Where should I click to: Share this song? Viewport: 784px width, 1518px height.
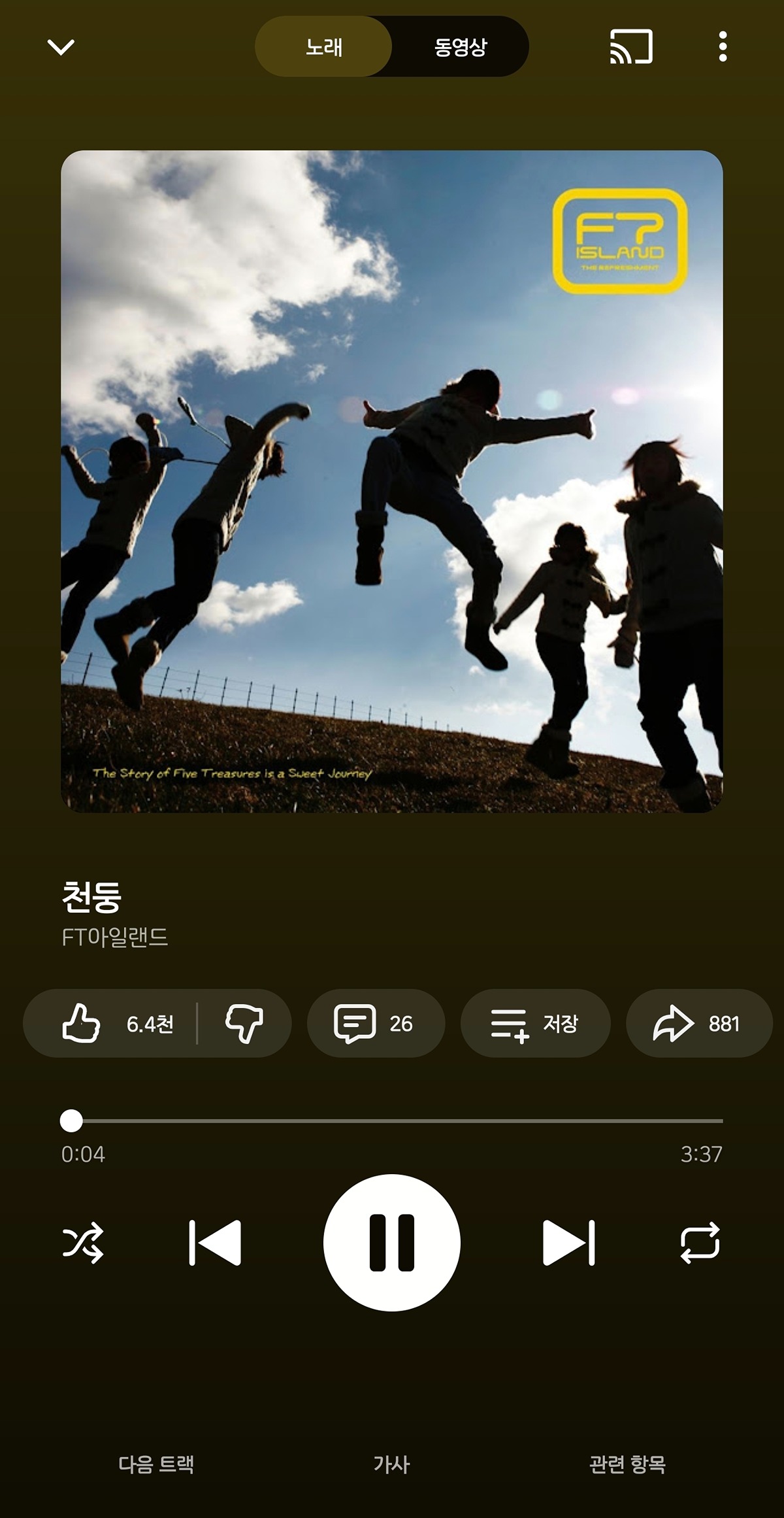pos(698,1023)
